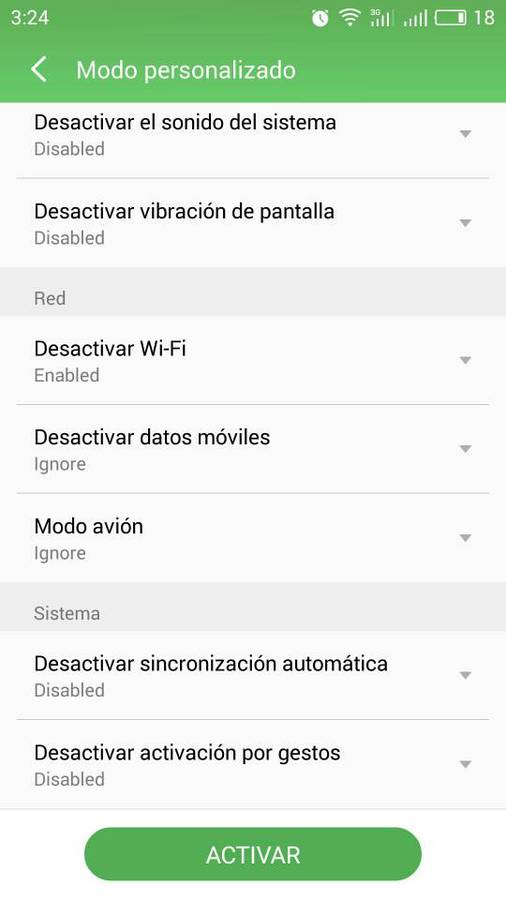This screenshot has height=900, width=506.
Task: Open Desactivar el sonido del sistema dropdown
Action: (253, 134)
